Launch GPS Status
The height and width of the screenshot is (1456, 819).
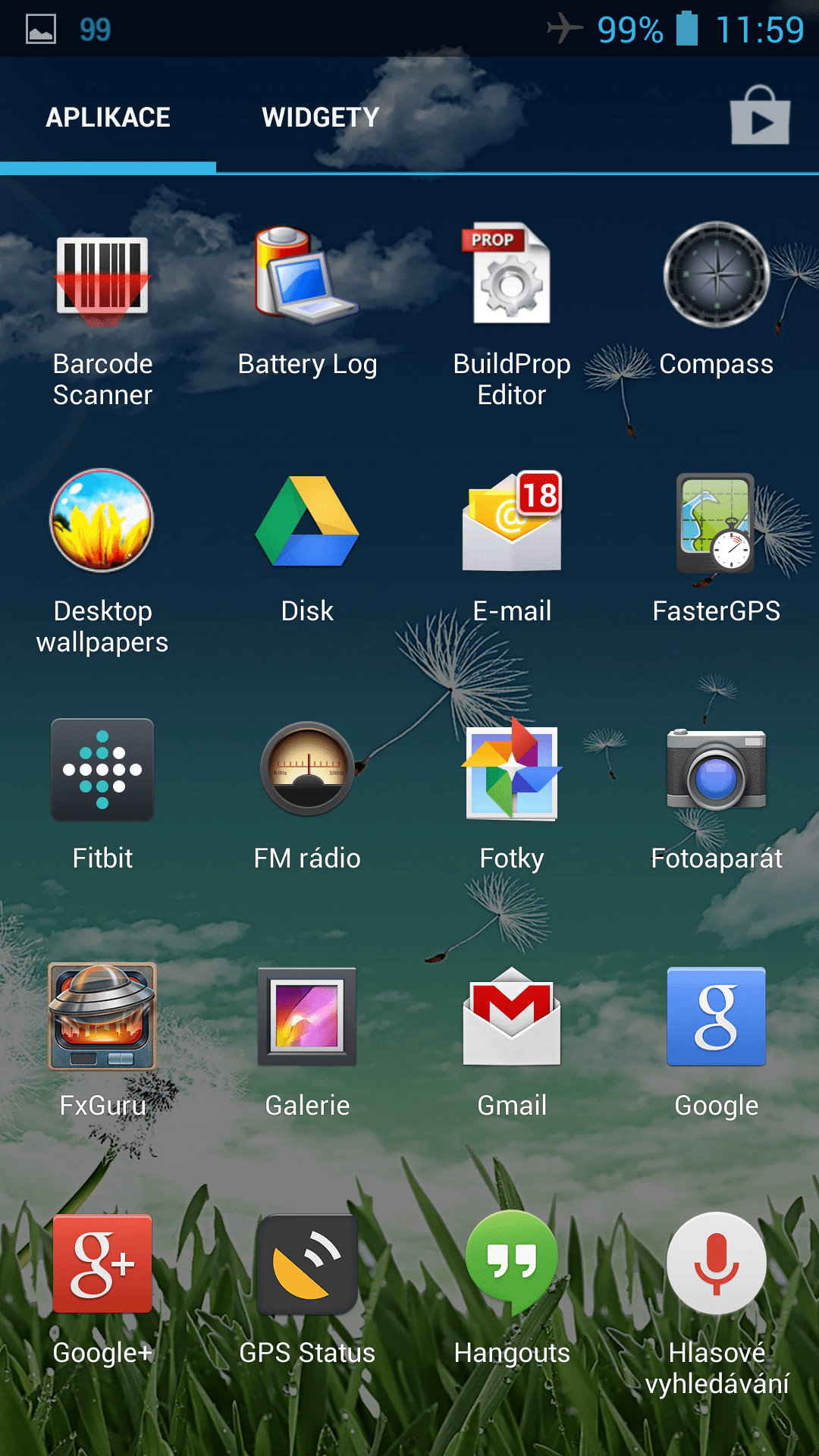click(307, 1290)
